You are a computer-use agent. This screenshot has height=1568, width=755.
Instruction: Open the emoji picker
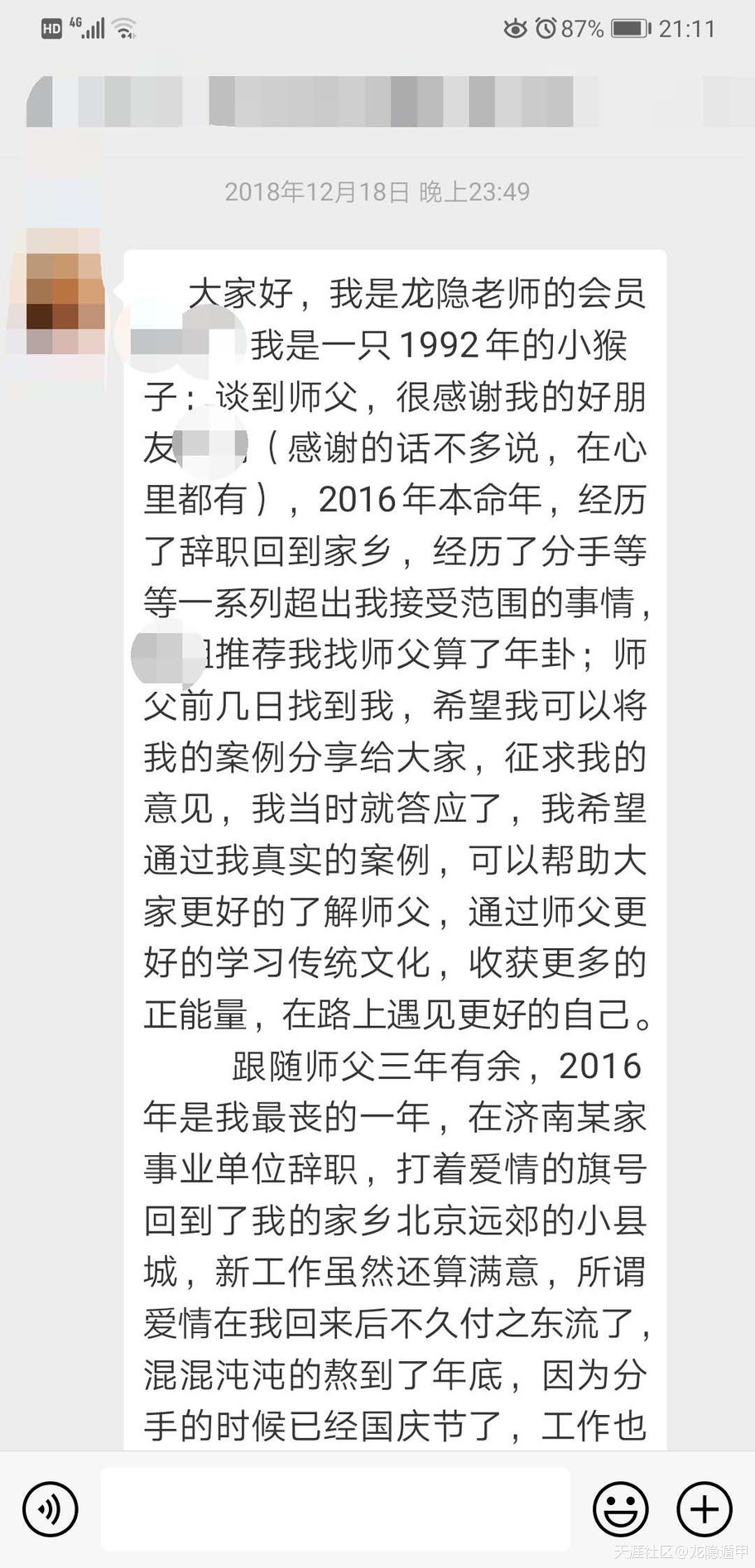620,1509
